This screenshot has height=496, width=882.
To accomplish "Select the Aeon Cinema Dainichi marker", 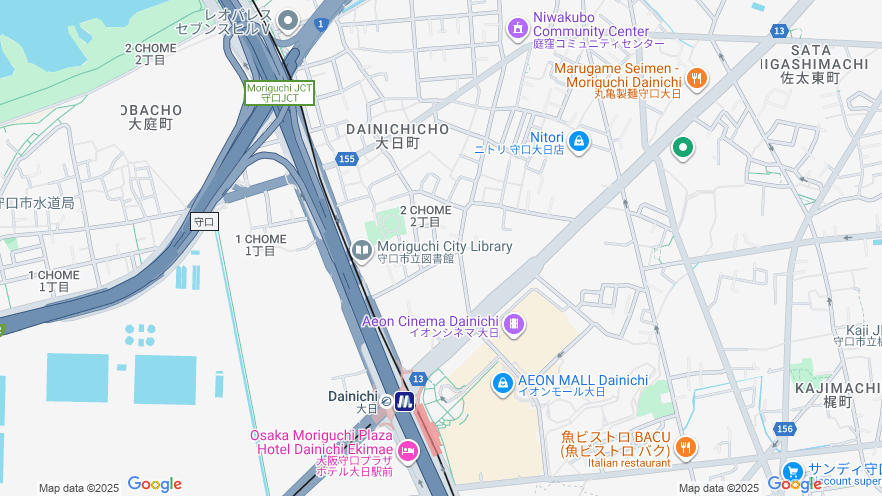I will click(x=513, y=323).
